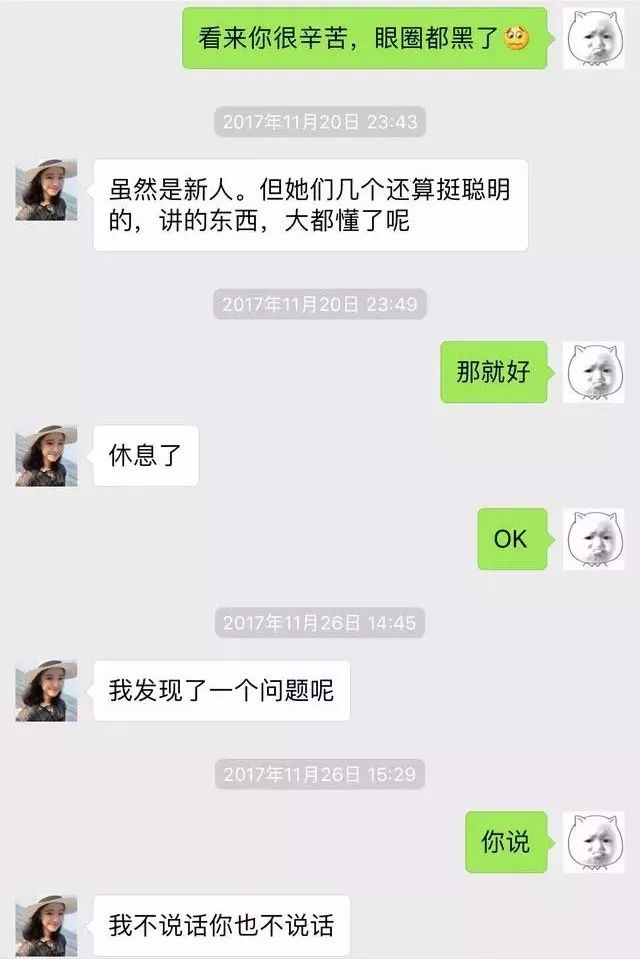This screenshot has height=959, width=640.
Task: Open sender's avatar beside "那就好" message
Action: [x=593, y=372]
